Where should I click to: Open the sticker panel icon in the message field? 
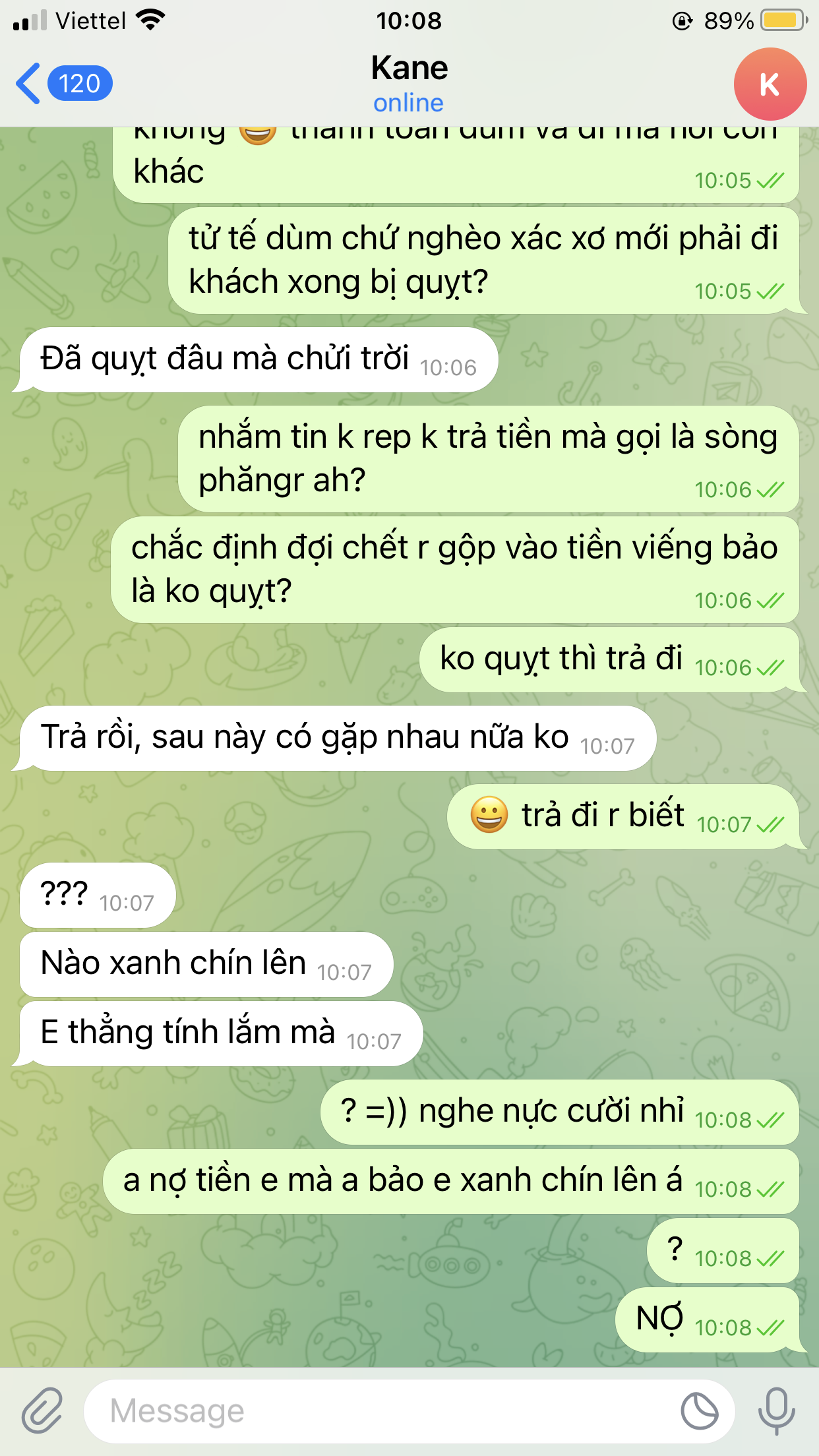coord(699,1411)
